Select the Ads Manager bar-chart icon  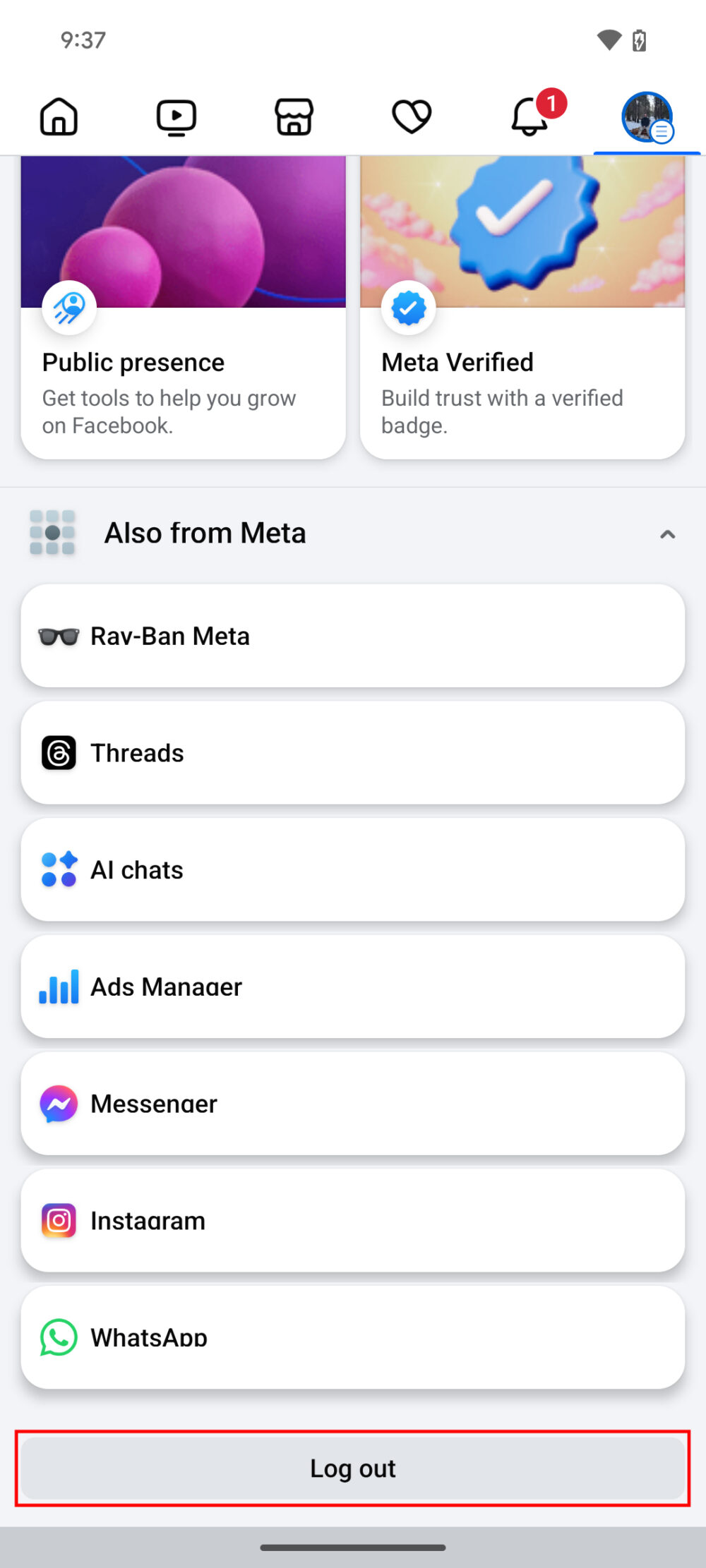coord(58,987)
